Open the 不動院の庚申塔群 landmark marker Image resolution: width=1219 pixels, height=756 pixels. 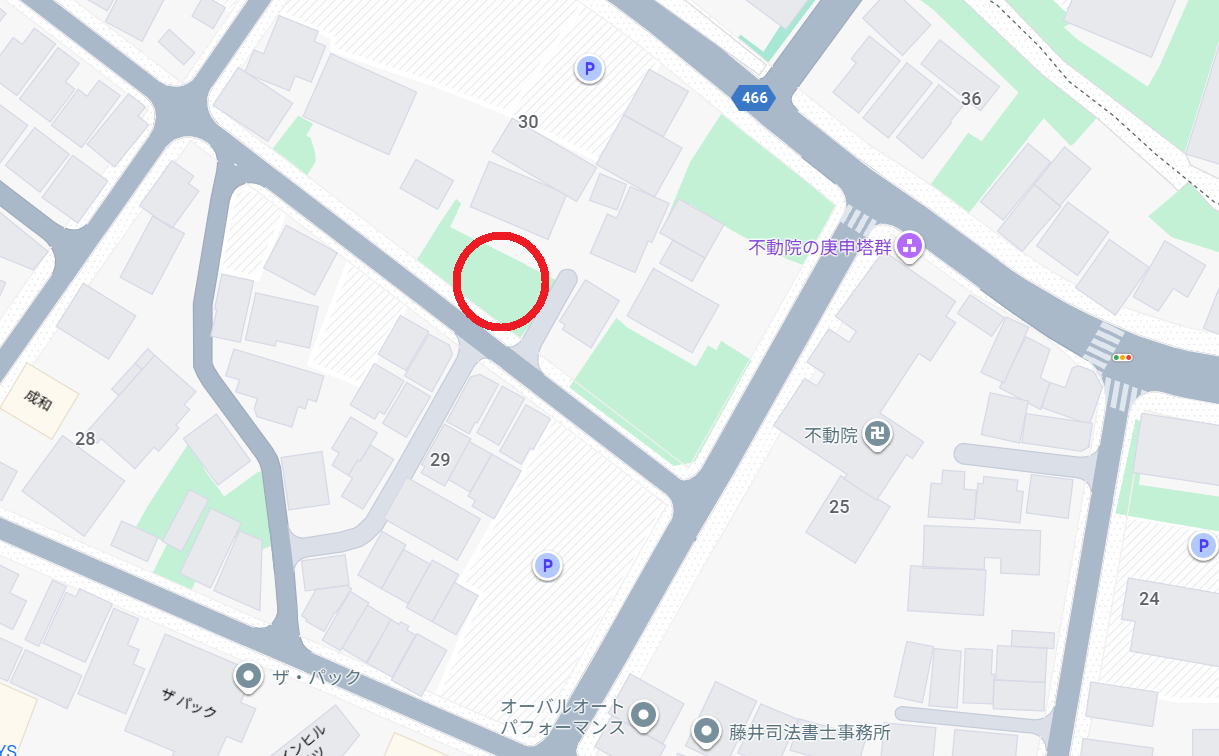coord(909,245)
